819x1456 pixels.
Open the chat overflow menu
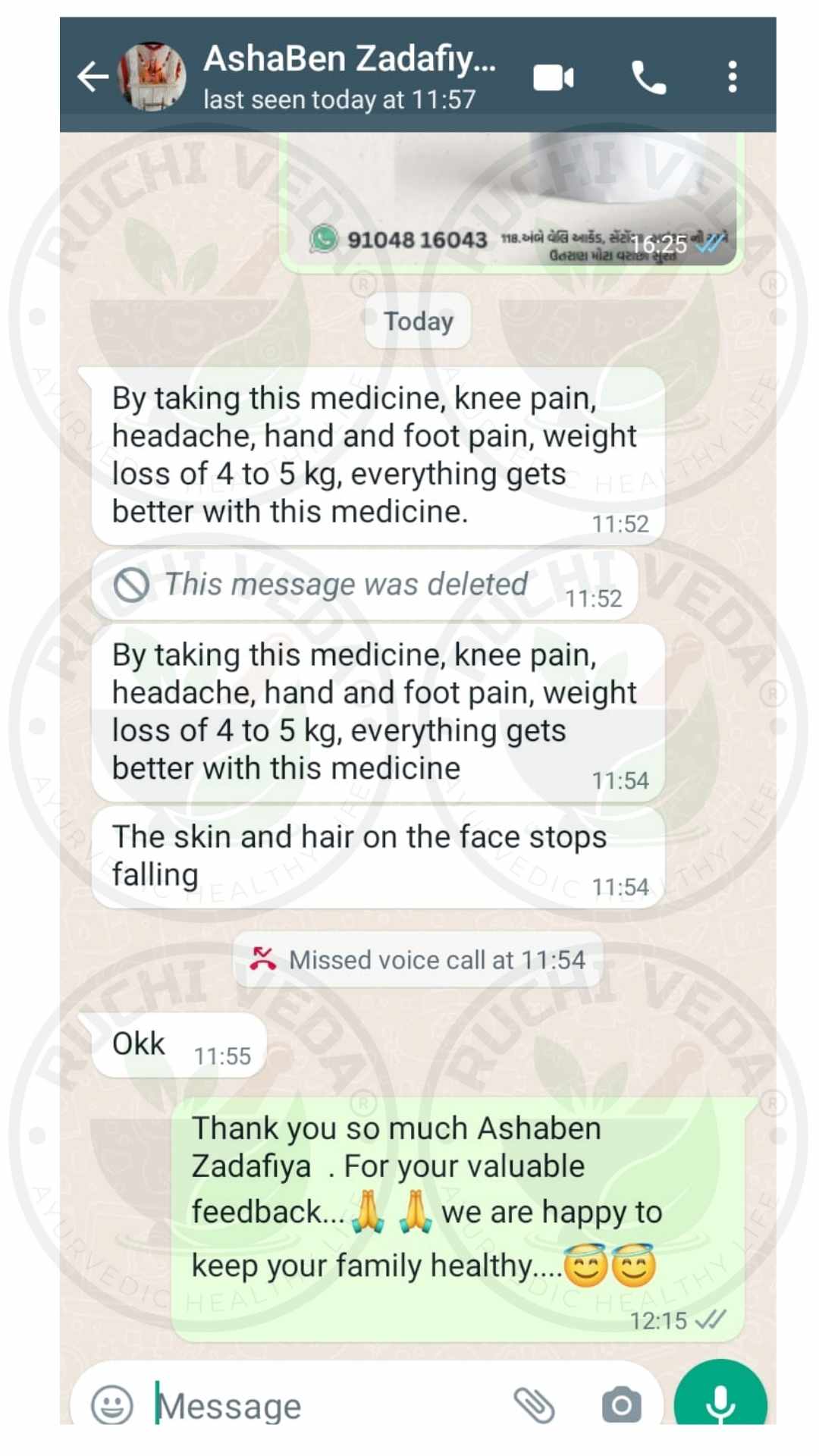(x=732, y=77)
